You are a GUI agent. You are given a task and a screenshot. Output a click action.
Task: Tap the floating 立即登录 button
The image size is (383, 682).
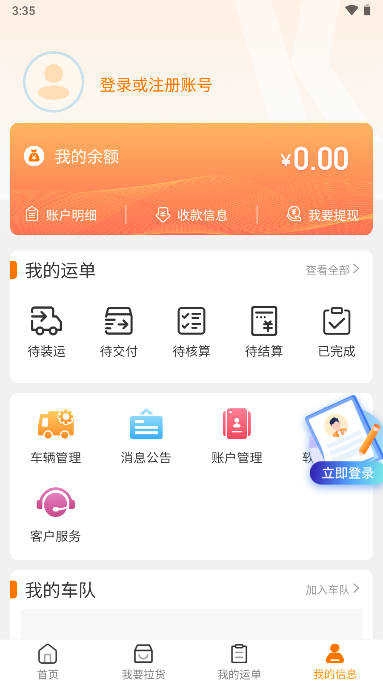346,473
